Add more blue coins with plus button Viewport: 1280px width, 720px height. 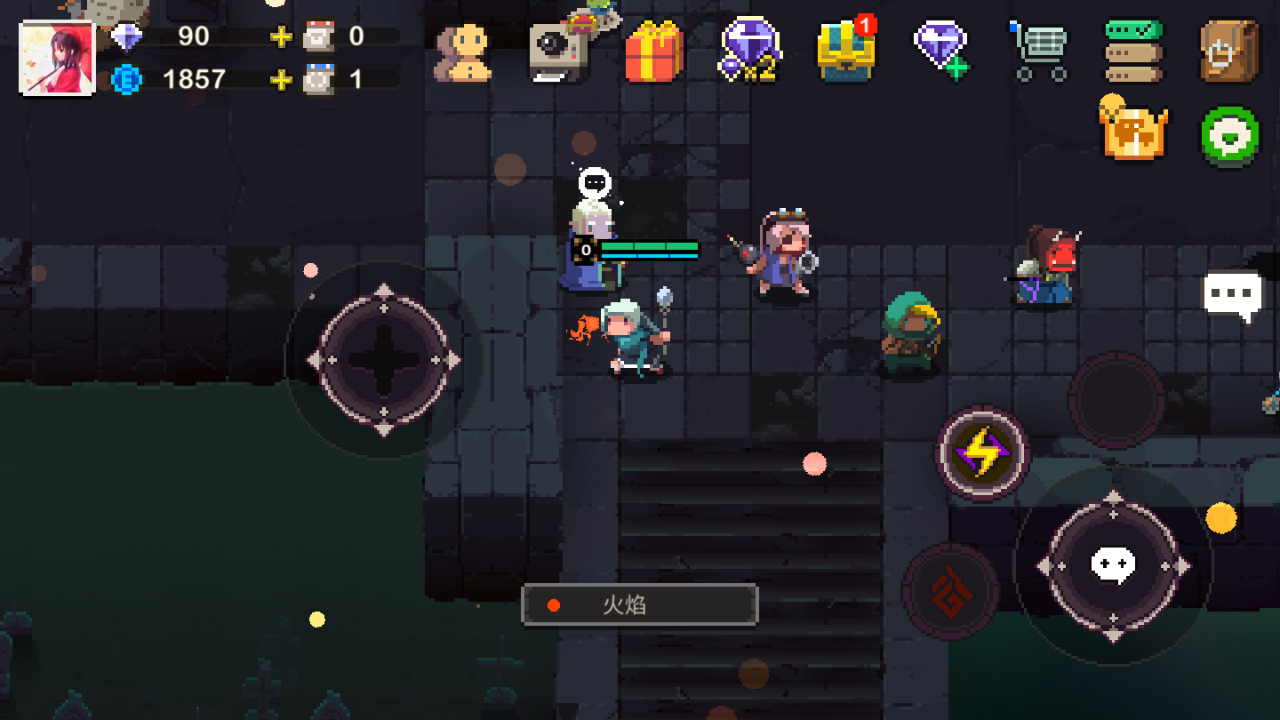point(281,79)
